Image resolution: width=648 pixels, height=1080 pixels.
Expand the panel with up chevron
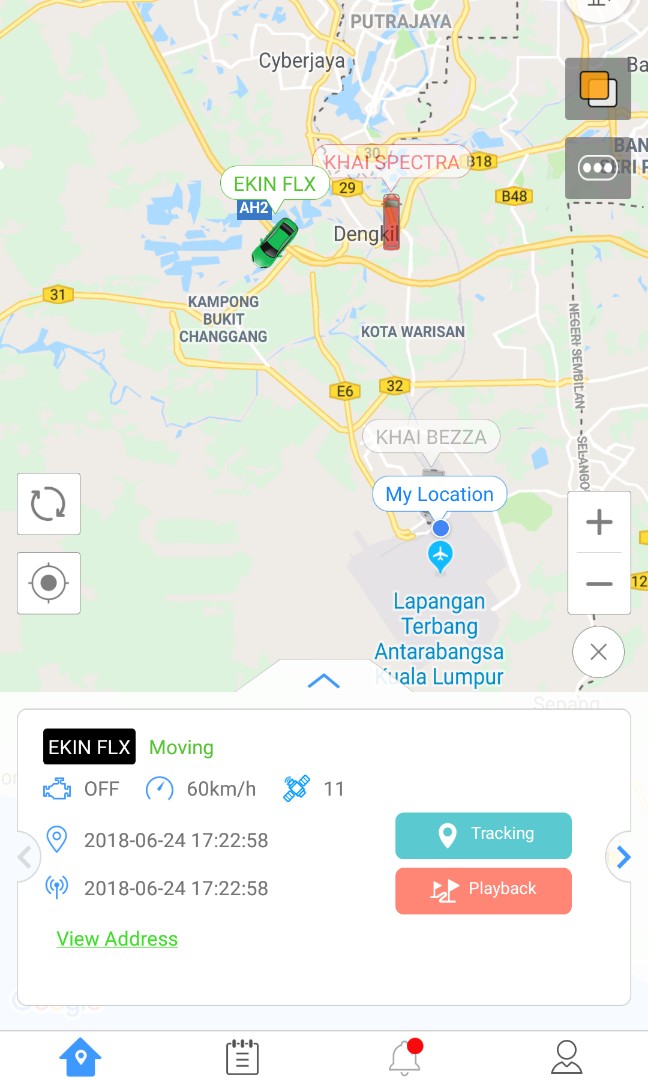point(324,681)
